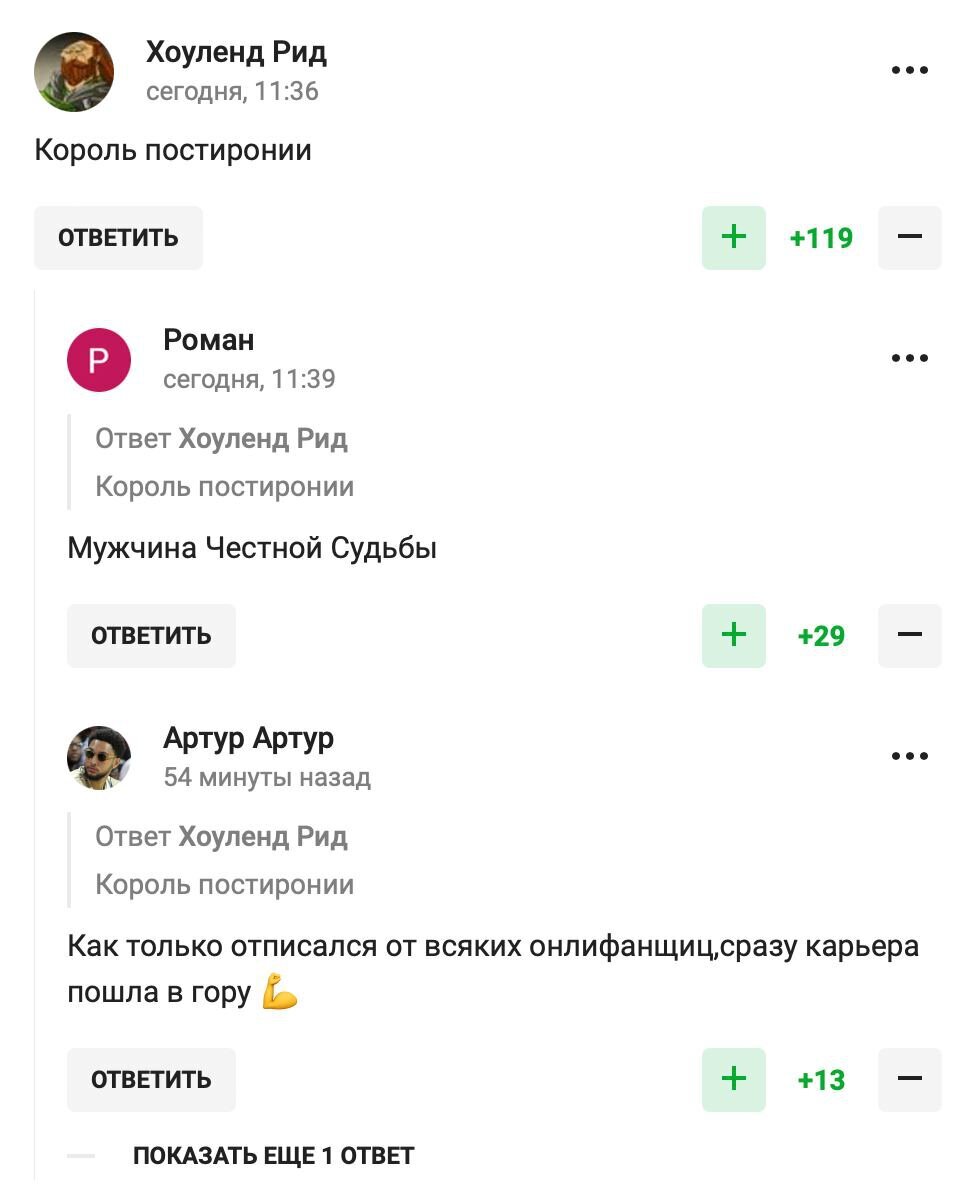Reply to Хоуленд Рид's comment
The width and height of the screenshot is (968, 1194).
pos(118,237)
